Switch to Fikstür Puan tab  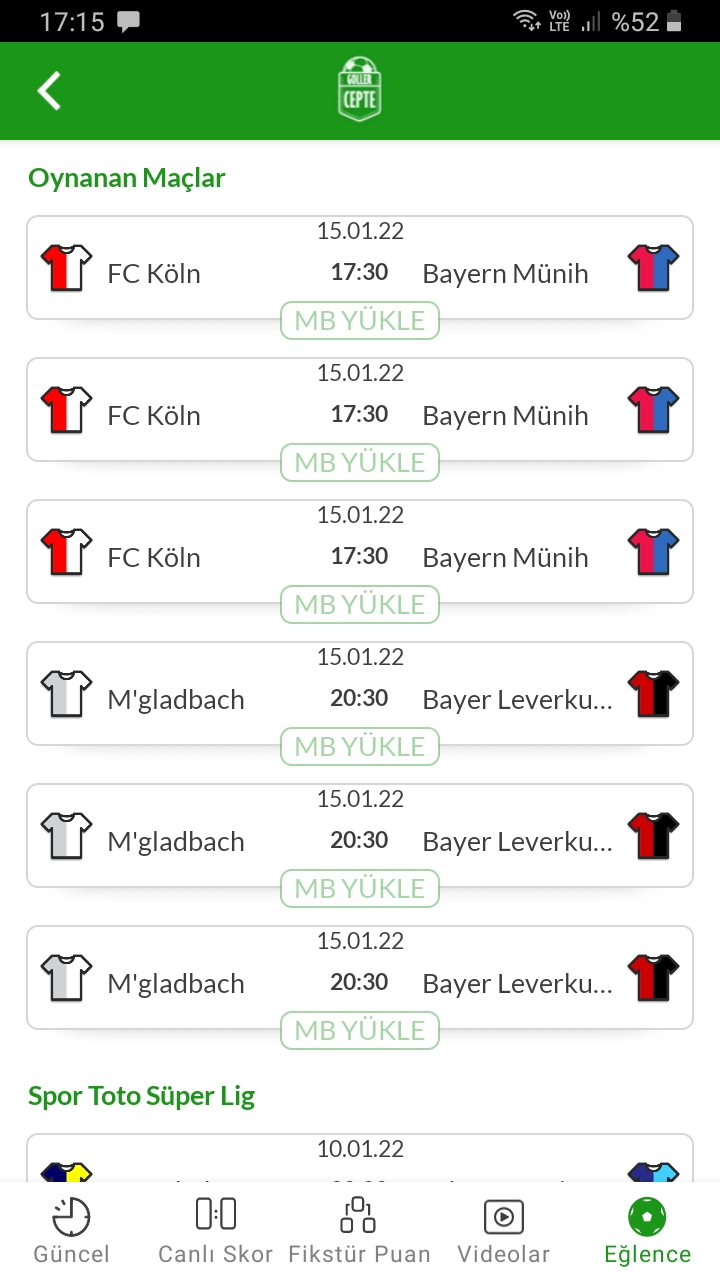[x=359, y=1230]
